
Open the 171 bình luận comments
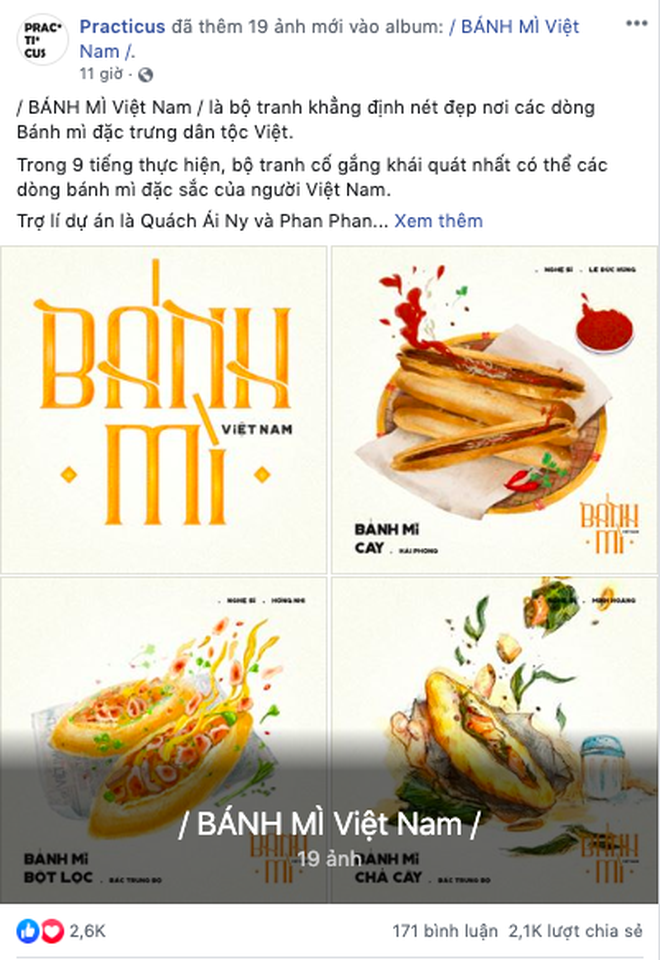coord(444,930)
